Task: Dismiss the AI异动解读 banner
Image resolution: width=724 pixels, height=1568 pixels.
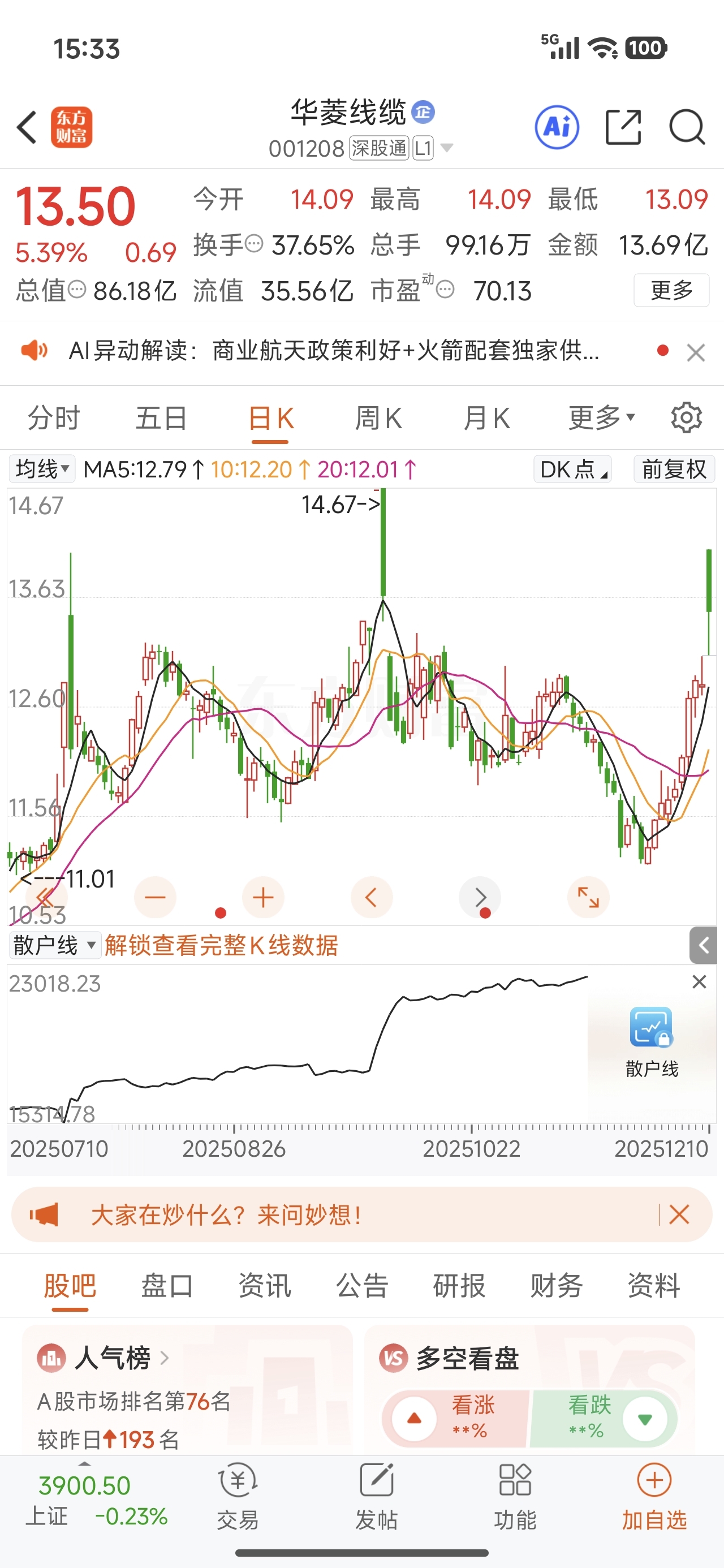Action: click(695, 352)
